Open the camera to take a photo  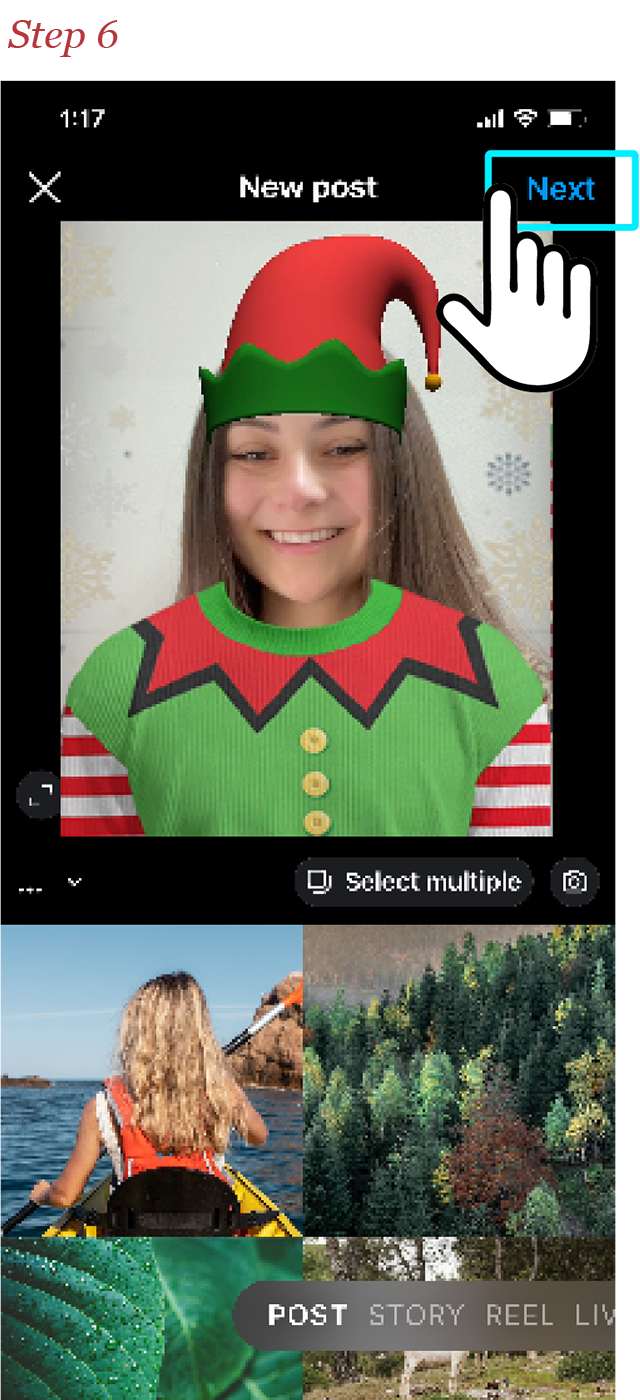[x=575, y=882]
